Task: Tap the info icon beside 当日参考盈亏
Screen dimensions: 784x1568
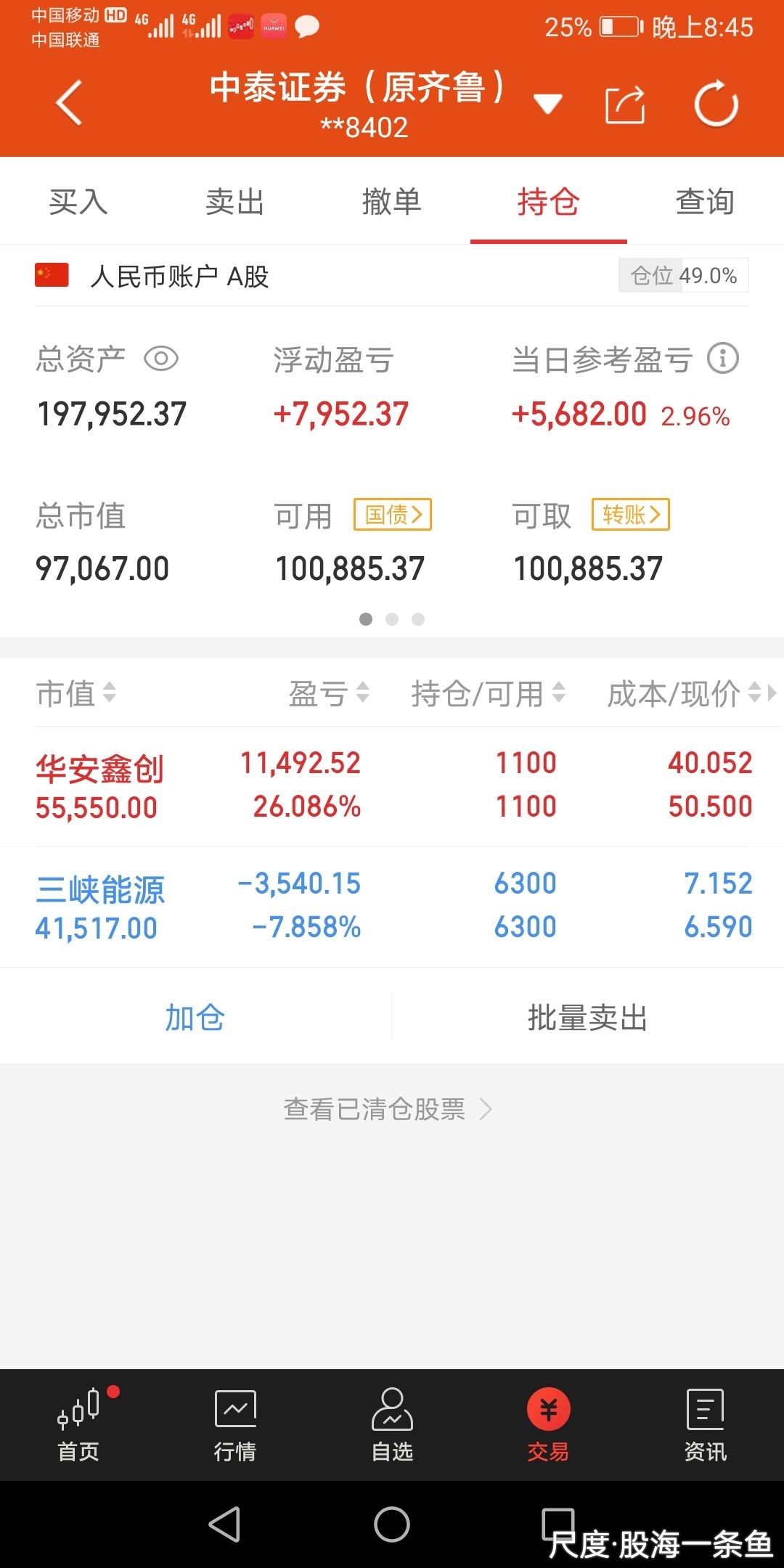Action: (x=722, y=359)
